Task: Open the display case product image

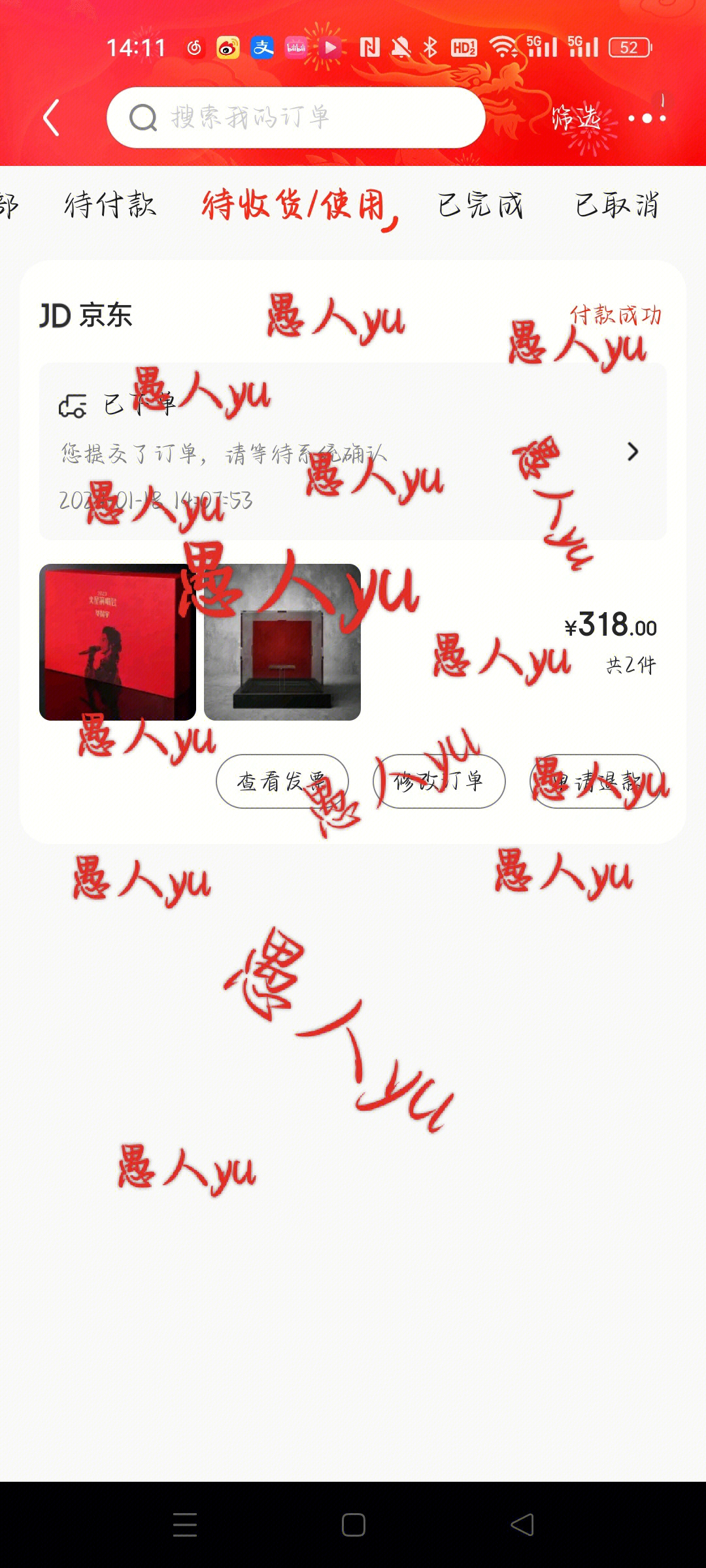Action: coord(282,642)
